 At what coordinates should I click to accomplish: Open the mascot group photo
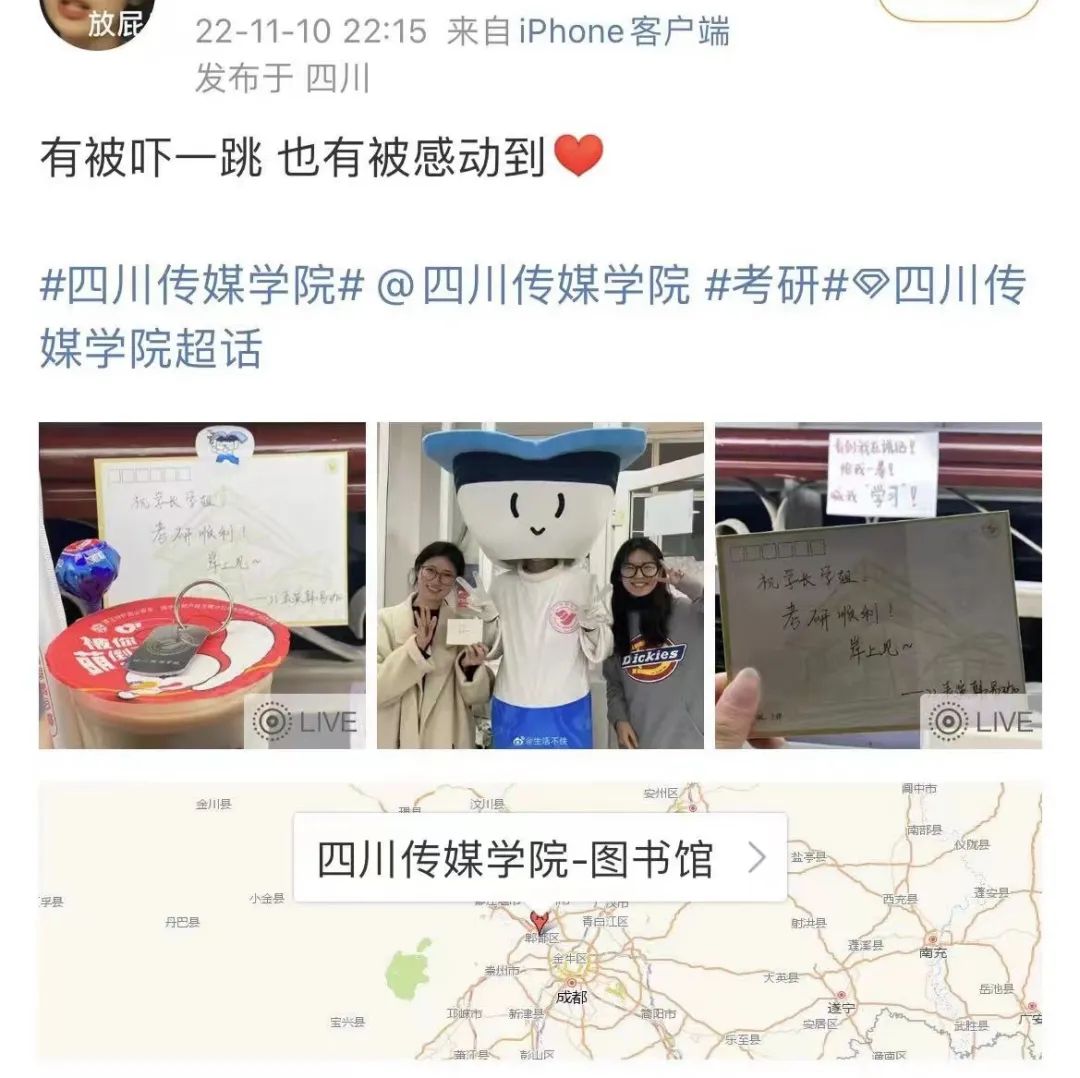540,585
